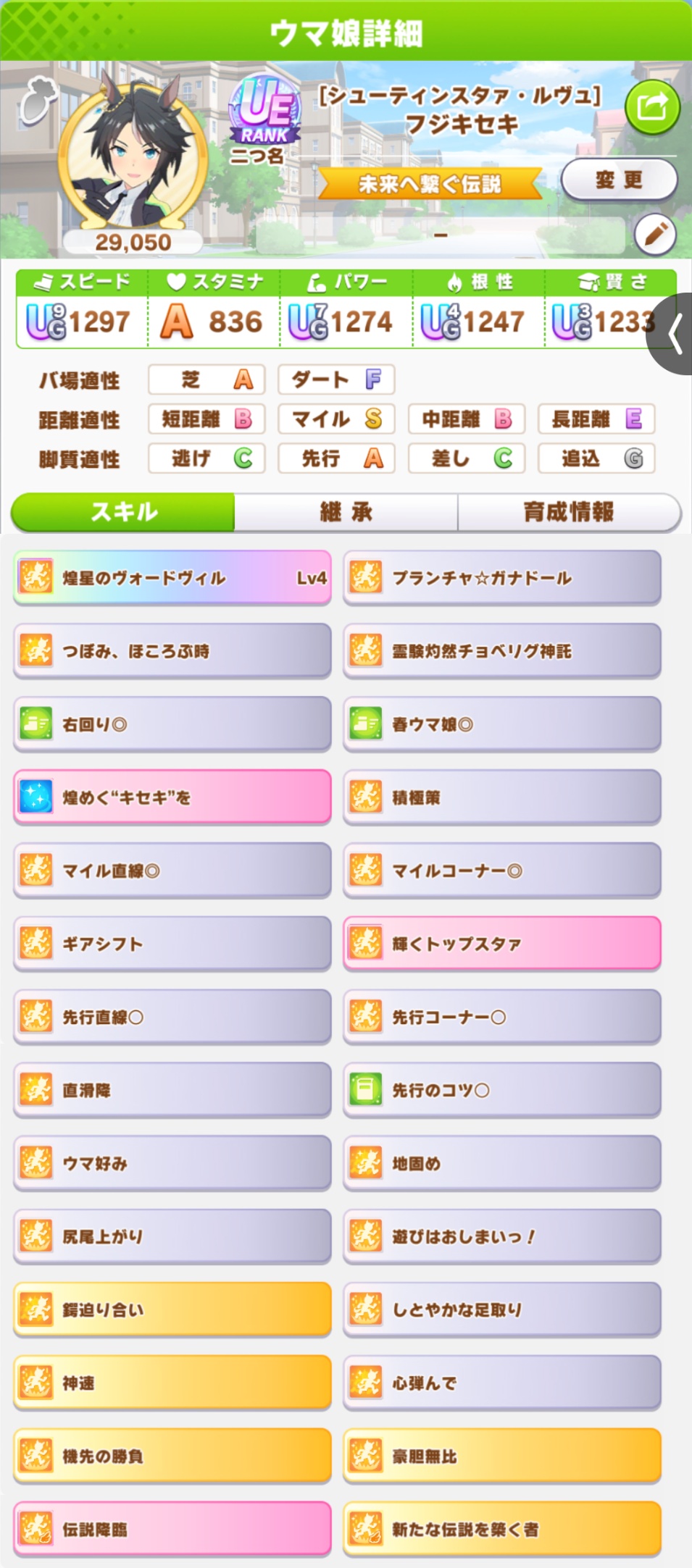Show details for 輝くトップスタァ

pyautogui.click(x=501, y=944)
